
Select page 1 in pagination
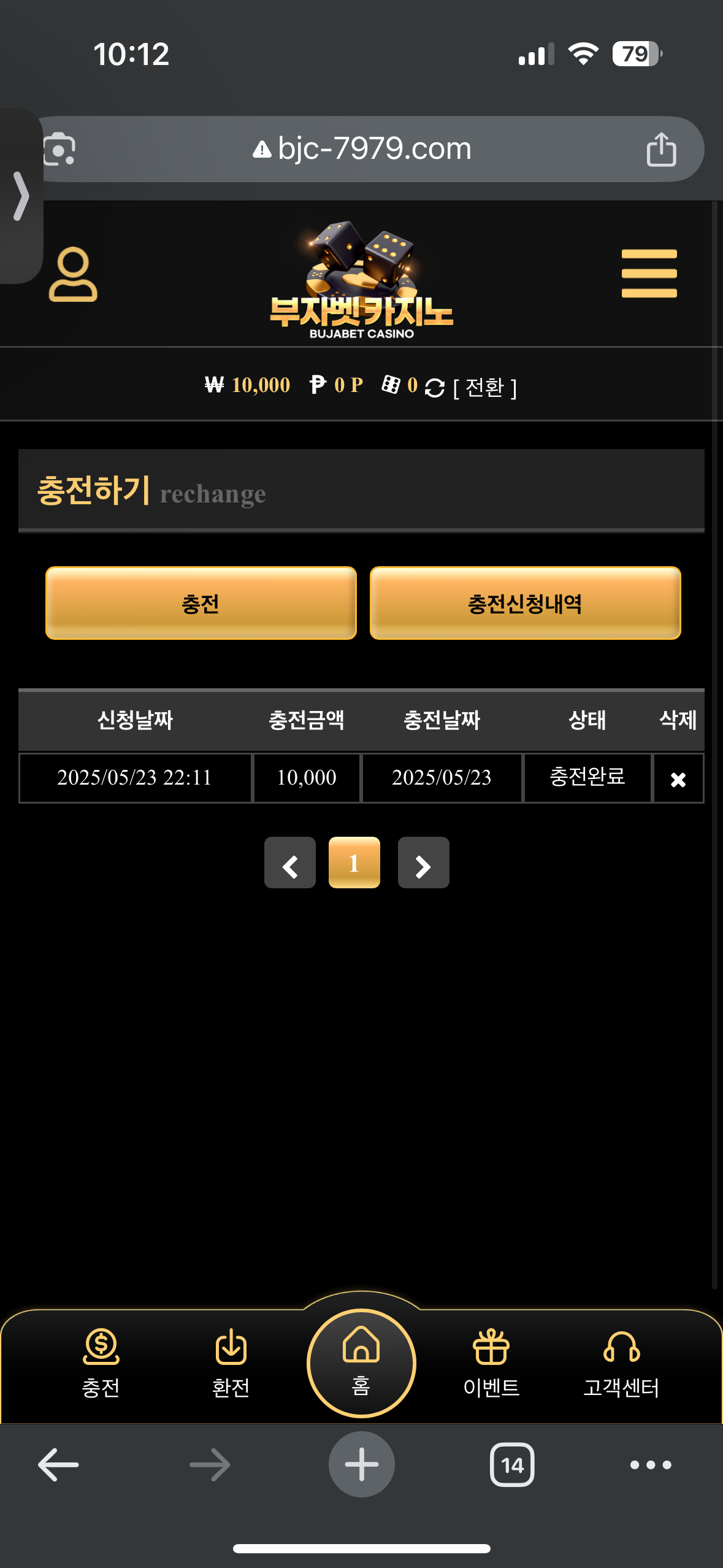[x=354, y=863]
